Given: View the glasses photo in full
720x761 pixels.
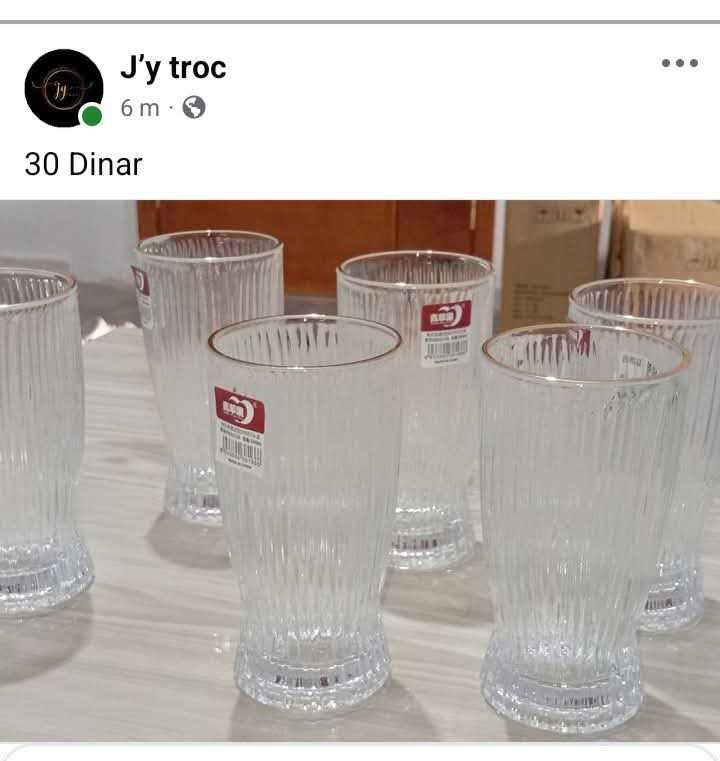Looking at the screenshot, I should [x=360, y=470].
